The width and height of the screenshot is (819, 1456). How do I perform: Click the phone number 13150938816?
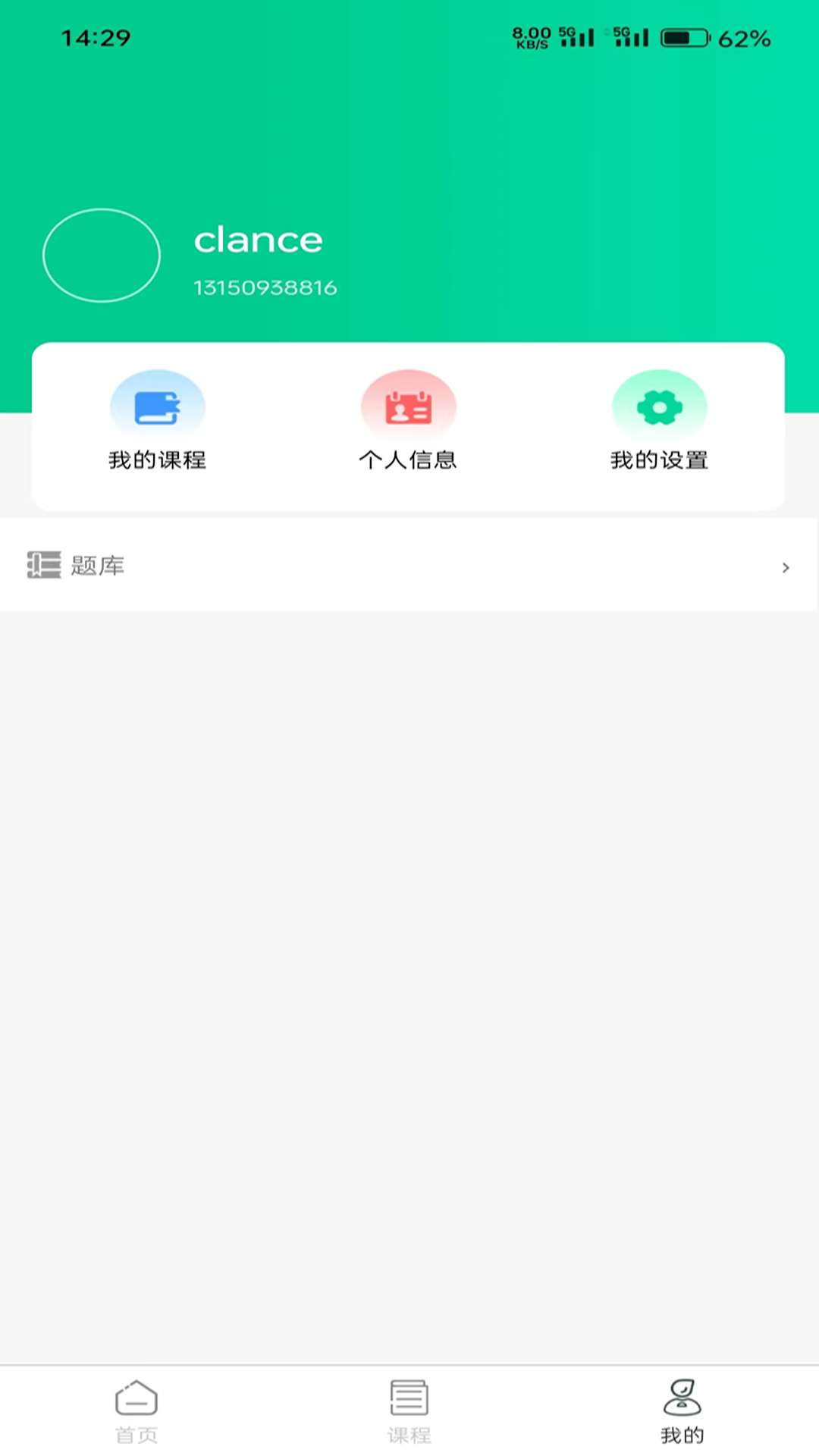coord(265,287)
